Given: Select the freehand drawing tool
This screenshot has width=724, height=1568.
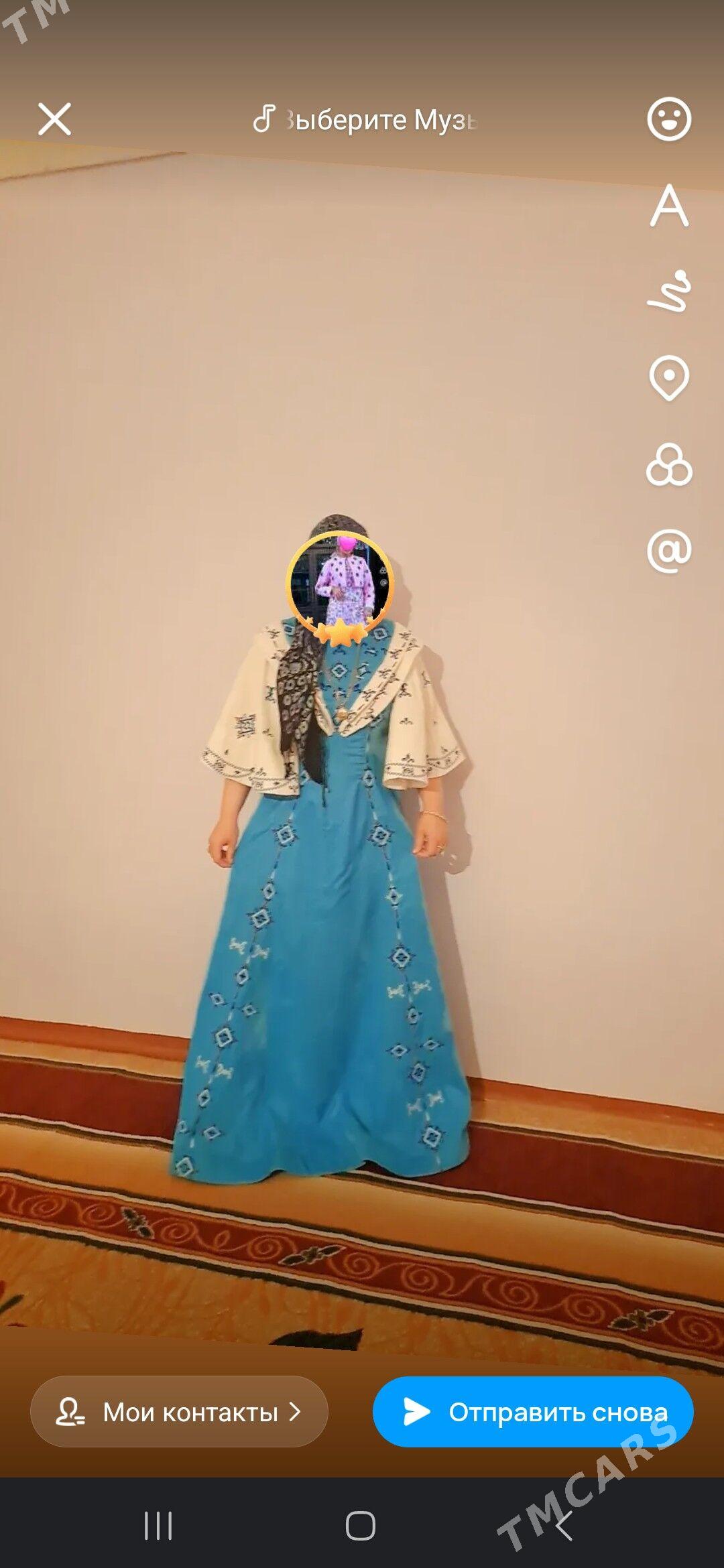Looking at the screenshot, I should (x=669, y=291).
